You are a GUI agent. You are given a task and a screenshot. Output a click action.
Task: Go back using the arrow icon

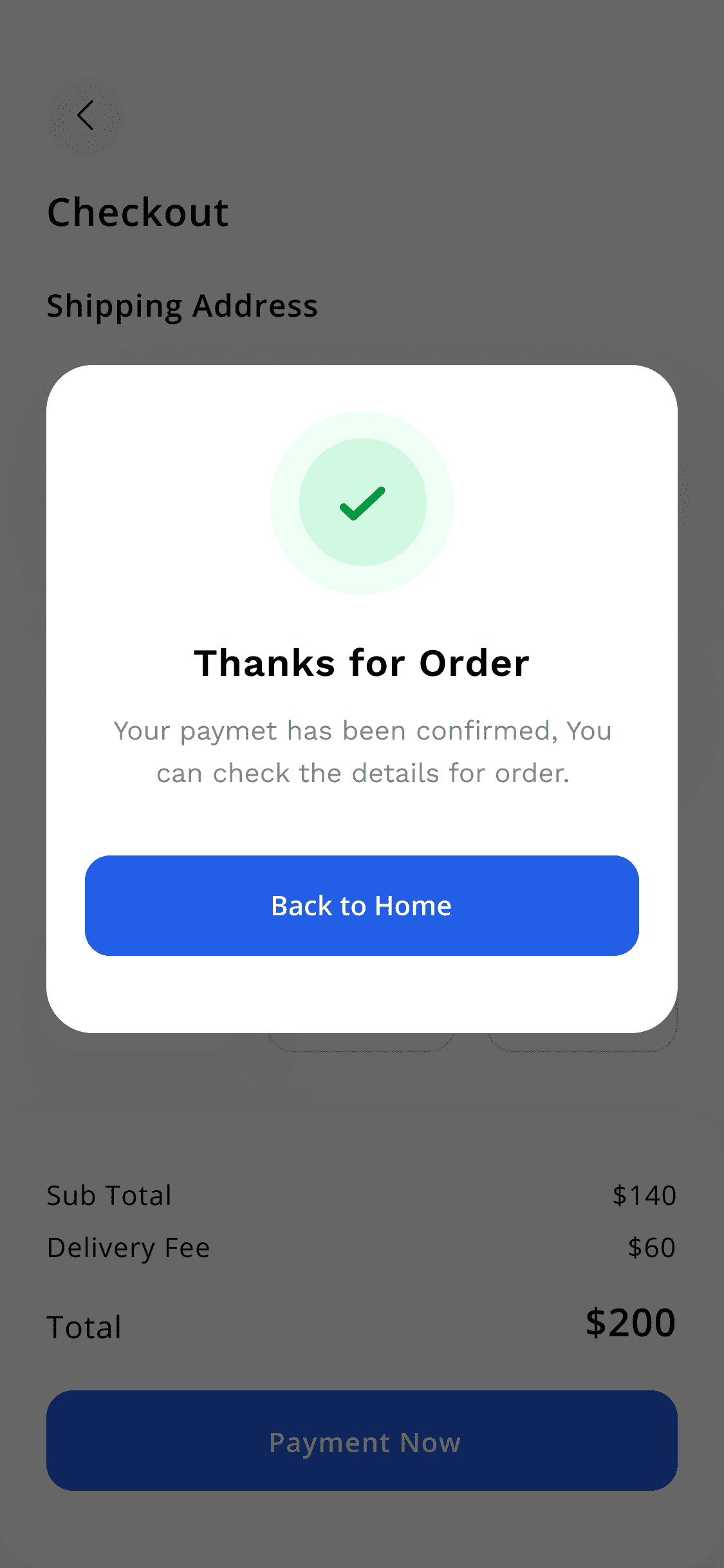coord(85,116)
